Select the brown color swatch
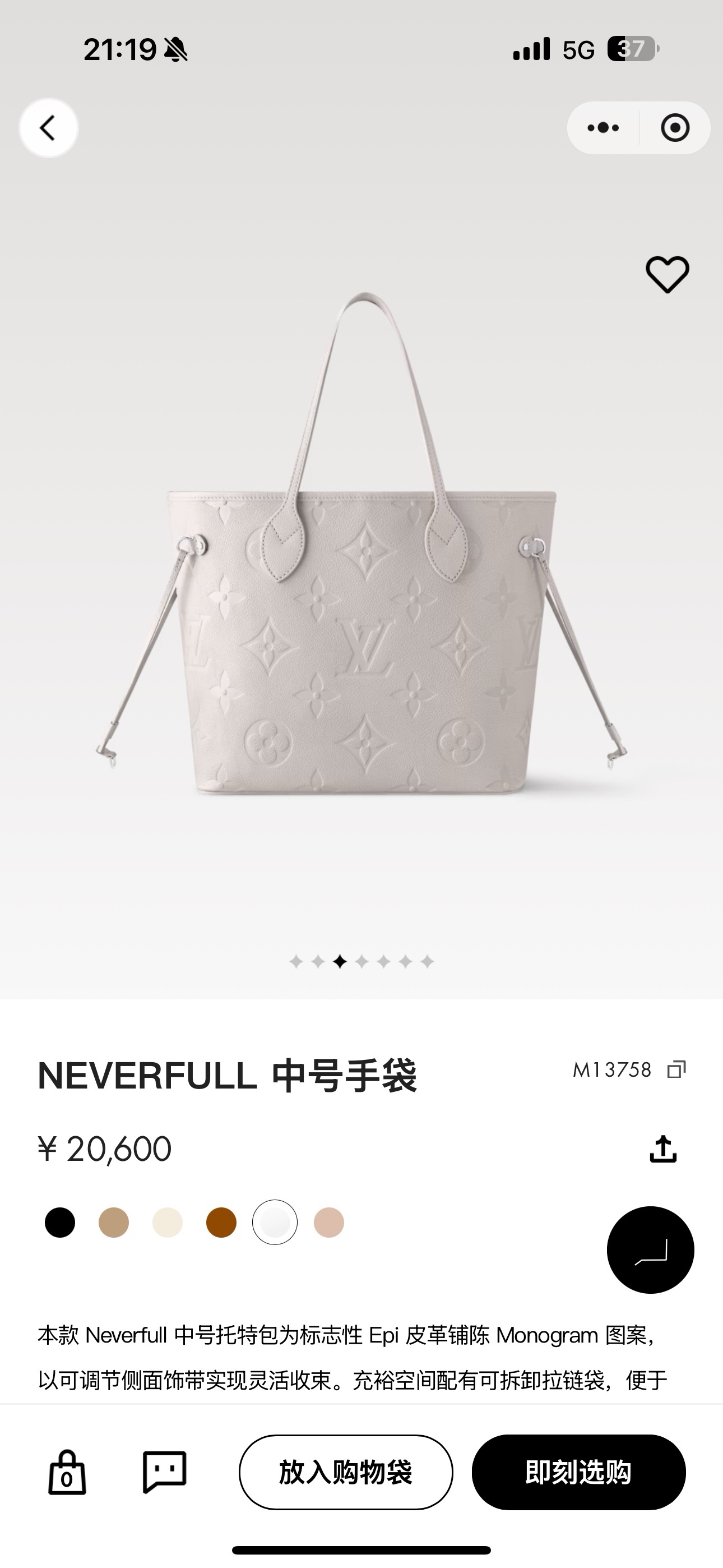Image resolution: width=723 pixels, height=1568 pixels. [221, 1222]
